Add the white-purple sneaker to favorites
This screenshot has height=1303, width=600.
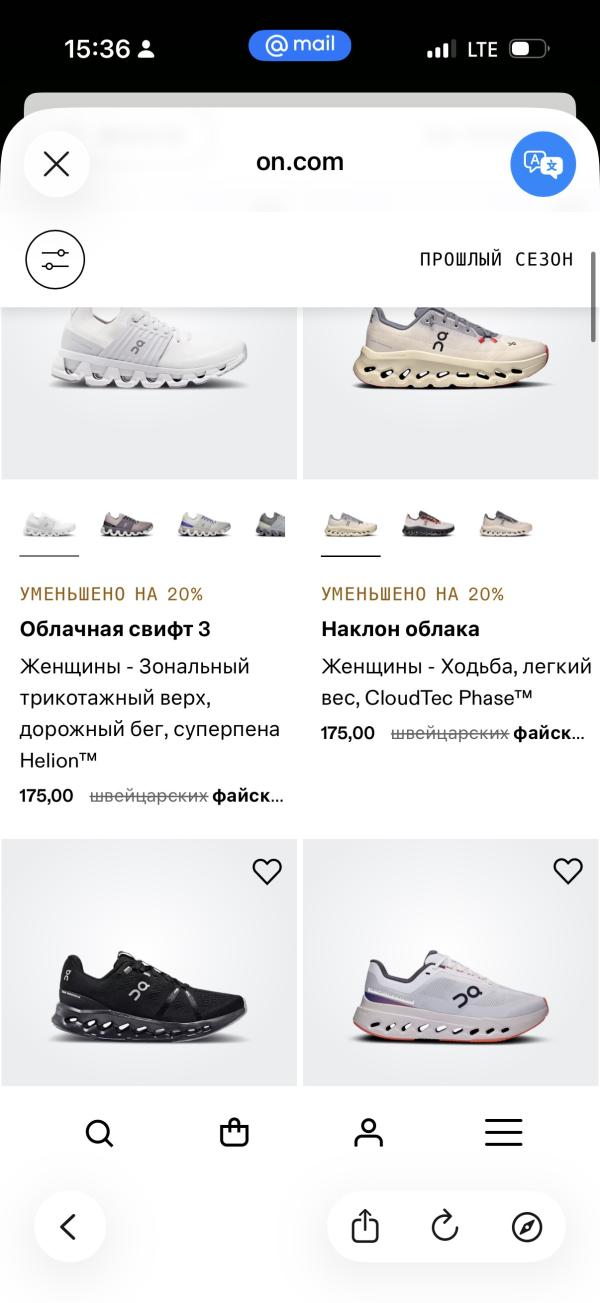point(568,872)
